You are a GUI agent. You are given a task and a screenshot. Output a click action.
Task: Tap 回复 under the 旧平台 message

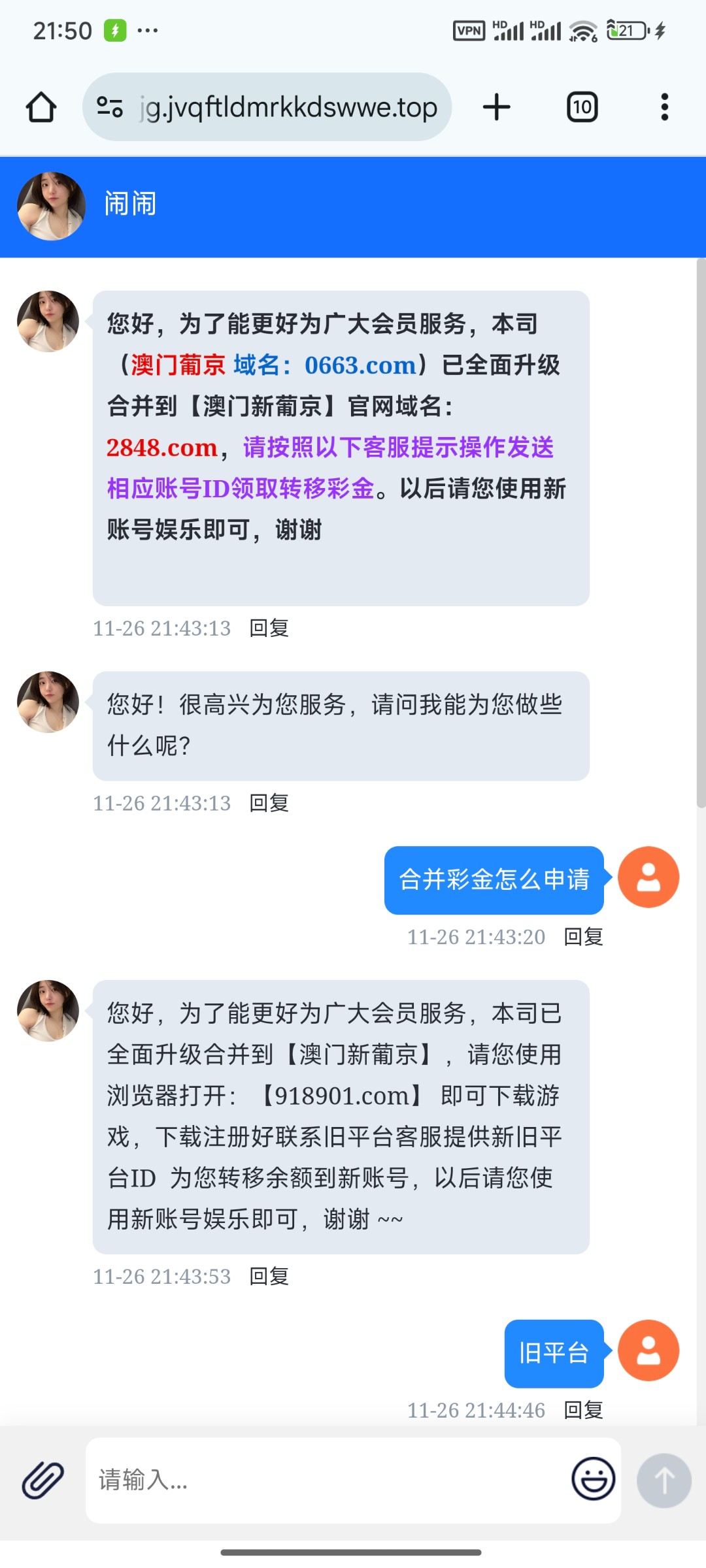[583, 1410]
